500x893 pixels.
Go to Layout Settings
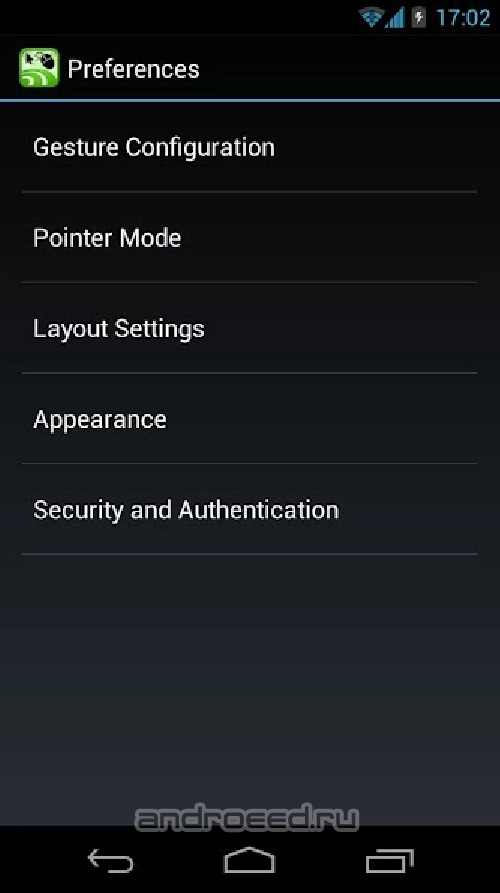tap(249, 328)
